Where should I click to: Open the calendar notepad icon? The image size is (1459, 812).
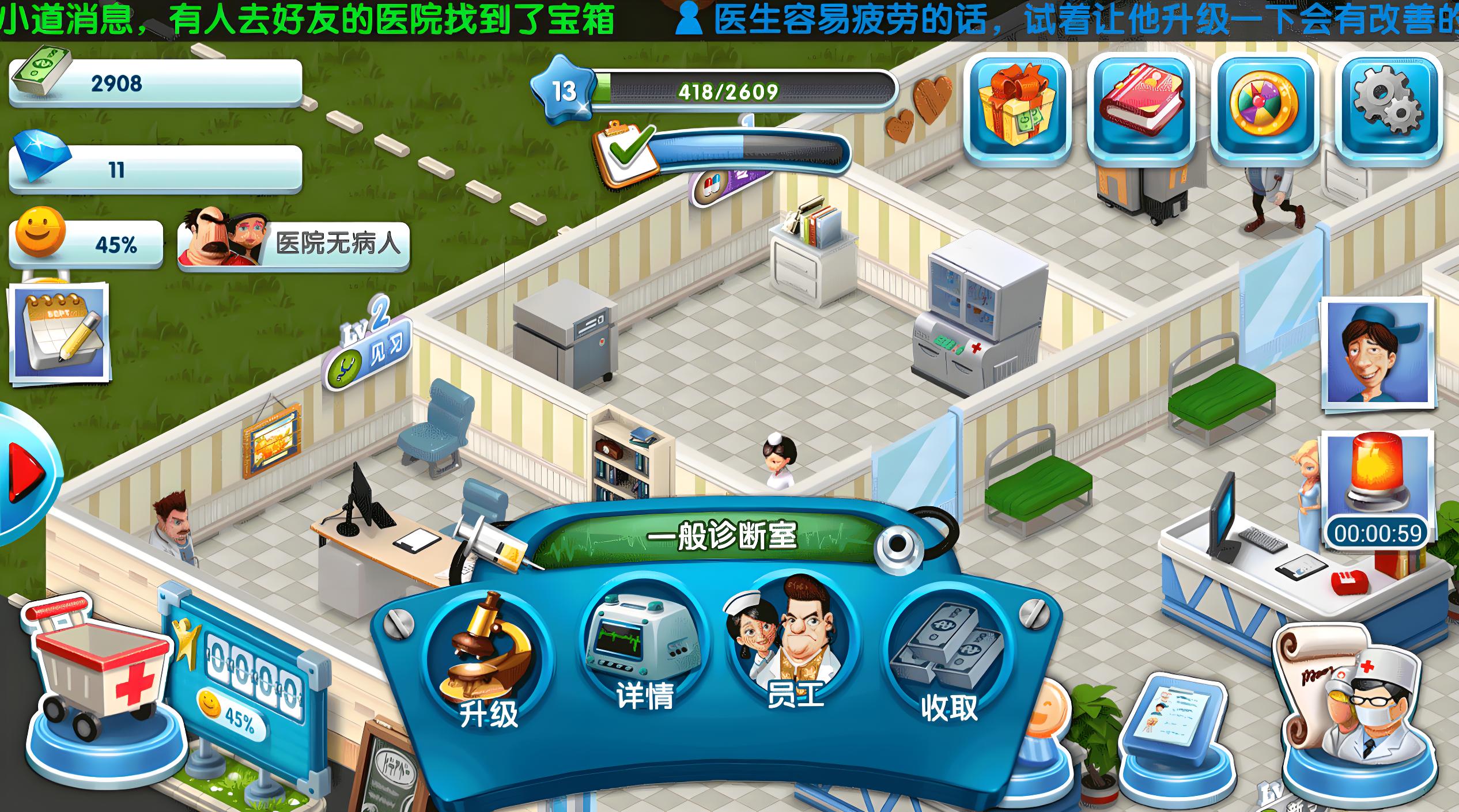[x=59, y=335]
